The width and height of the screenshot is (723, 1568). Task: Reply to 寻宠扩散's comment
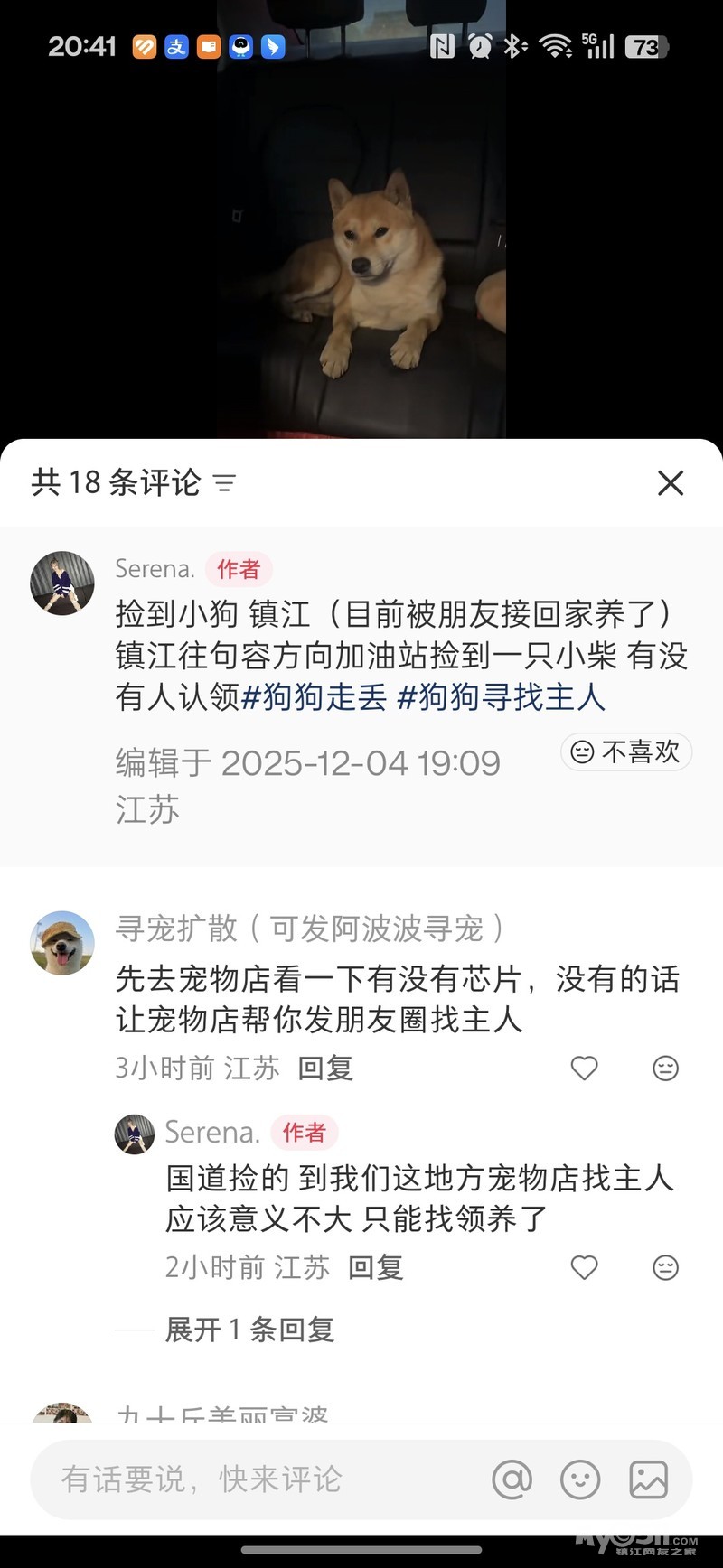324,1069
